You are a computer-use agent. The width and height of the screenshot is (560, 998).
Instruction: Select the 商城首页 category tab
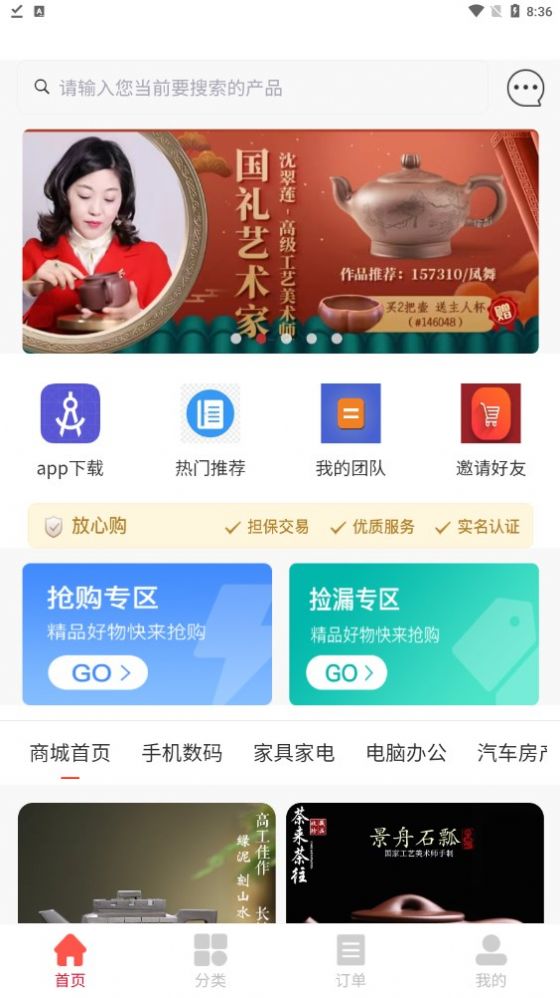70,753
